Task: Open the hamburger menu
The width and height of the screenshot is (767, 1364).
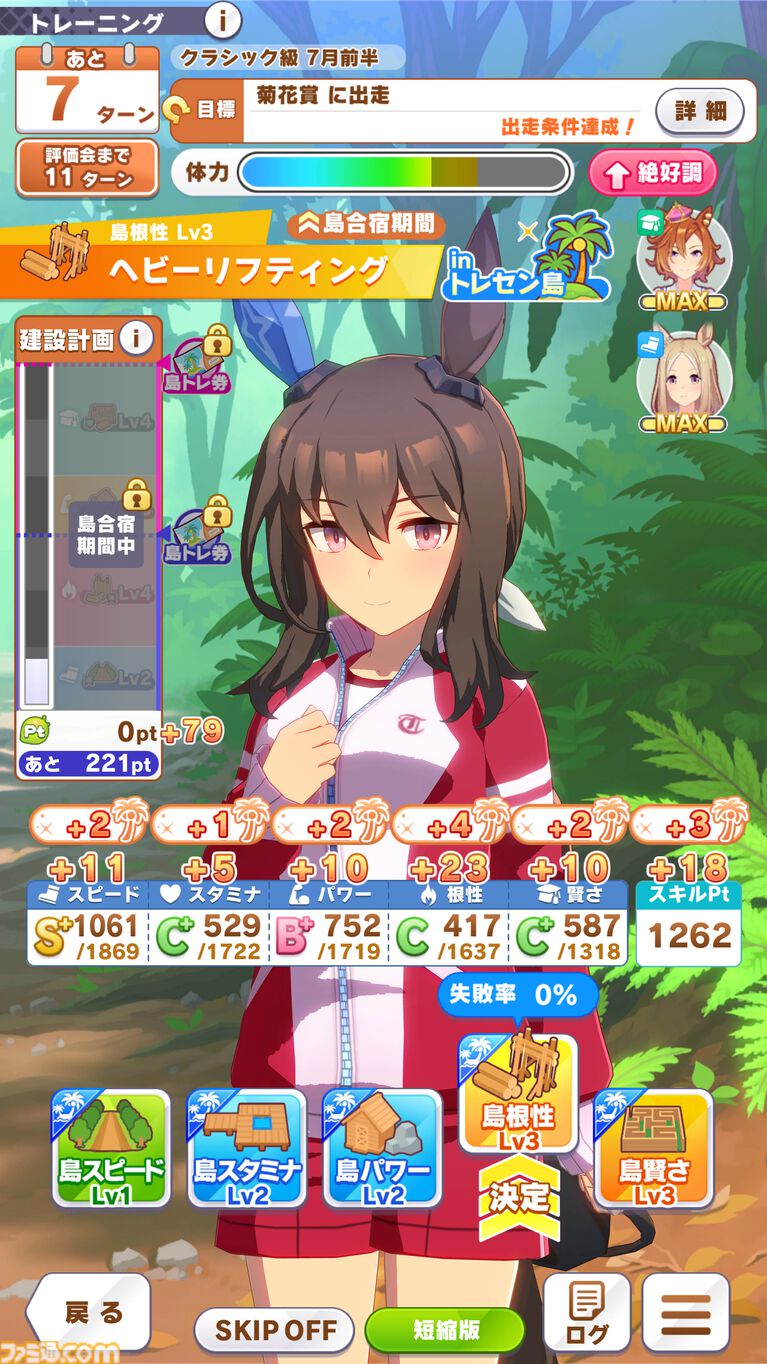Action: [x=686, y=1312]
